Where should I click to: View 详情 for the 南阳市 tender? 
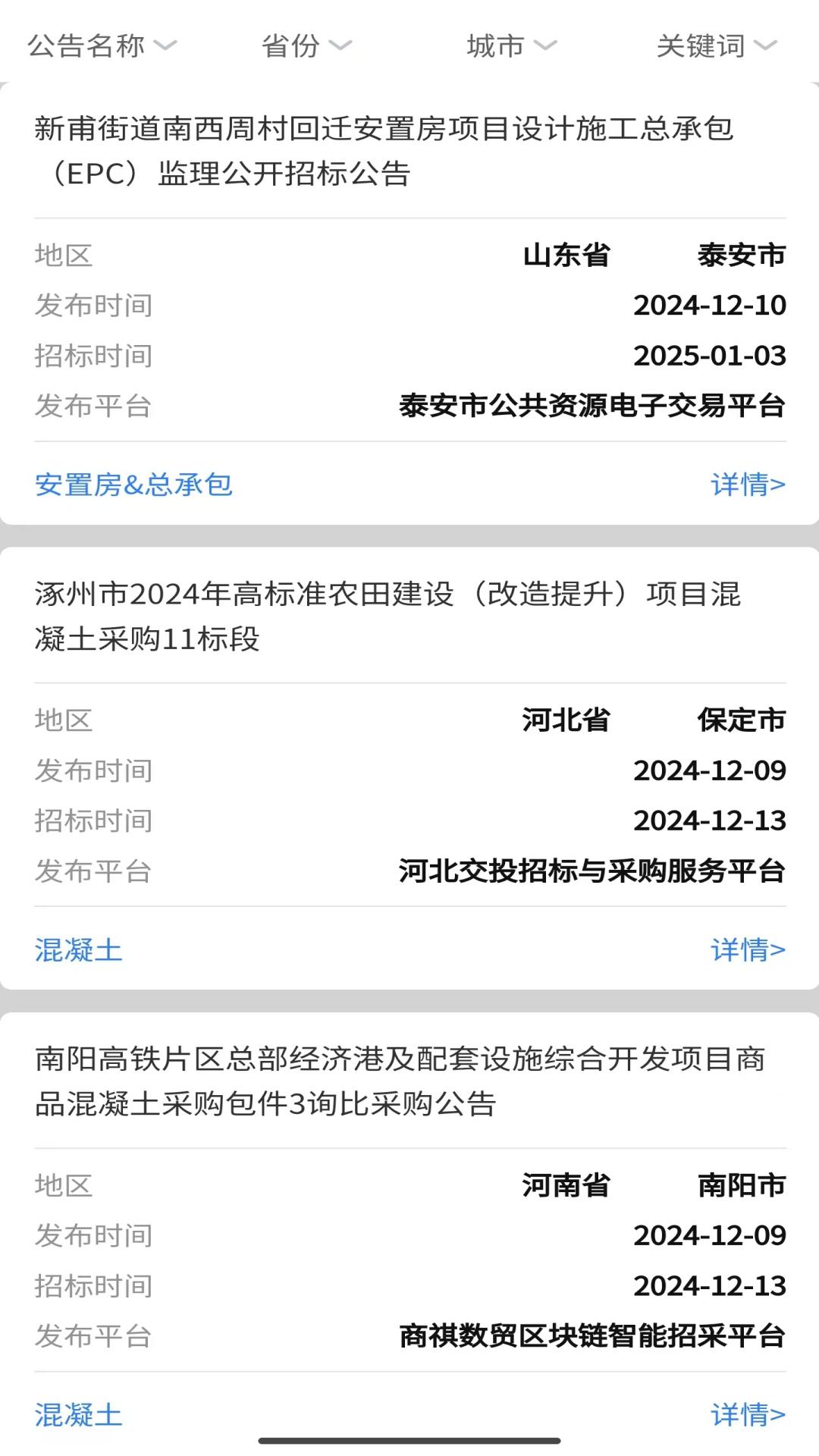pyautogui.click(x=748, y=1414)
